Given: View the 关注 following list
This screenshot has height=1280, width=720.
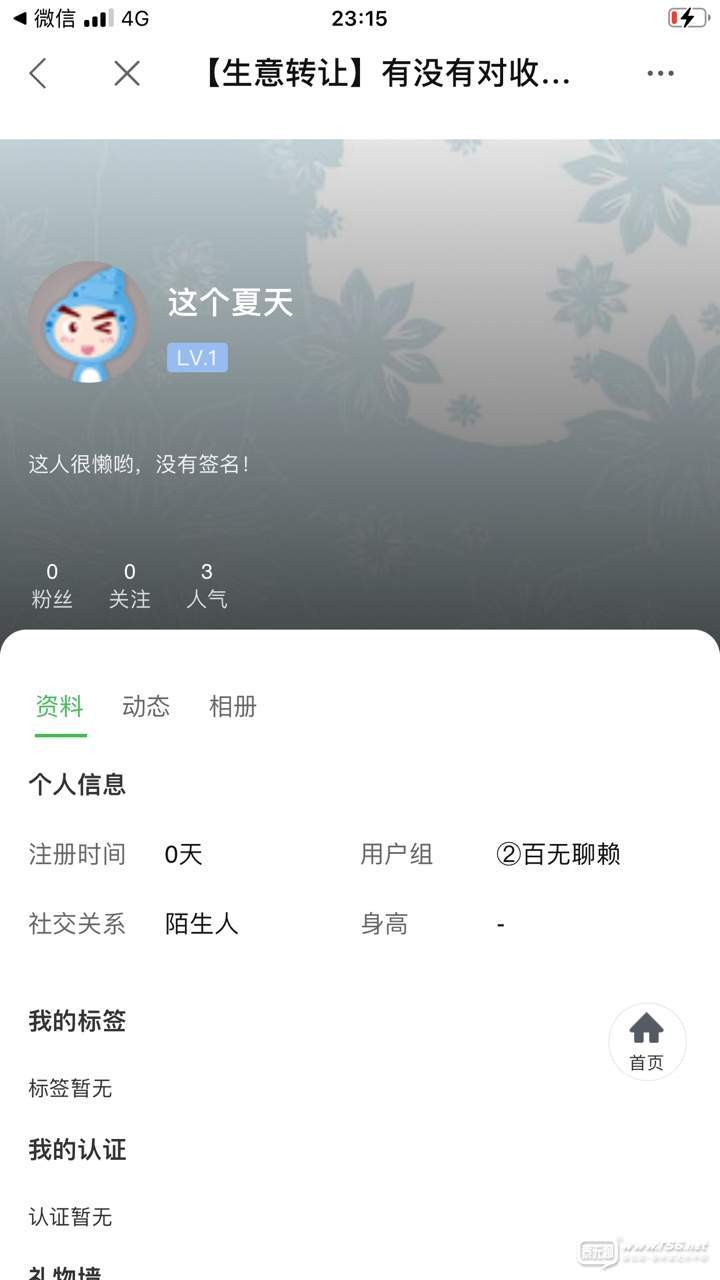Looking at the screenshot, I should click(x=130, y=585).
